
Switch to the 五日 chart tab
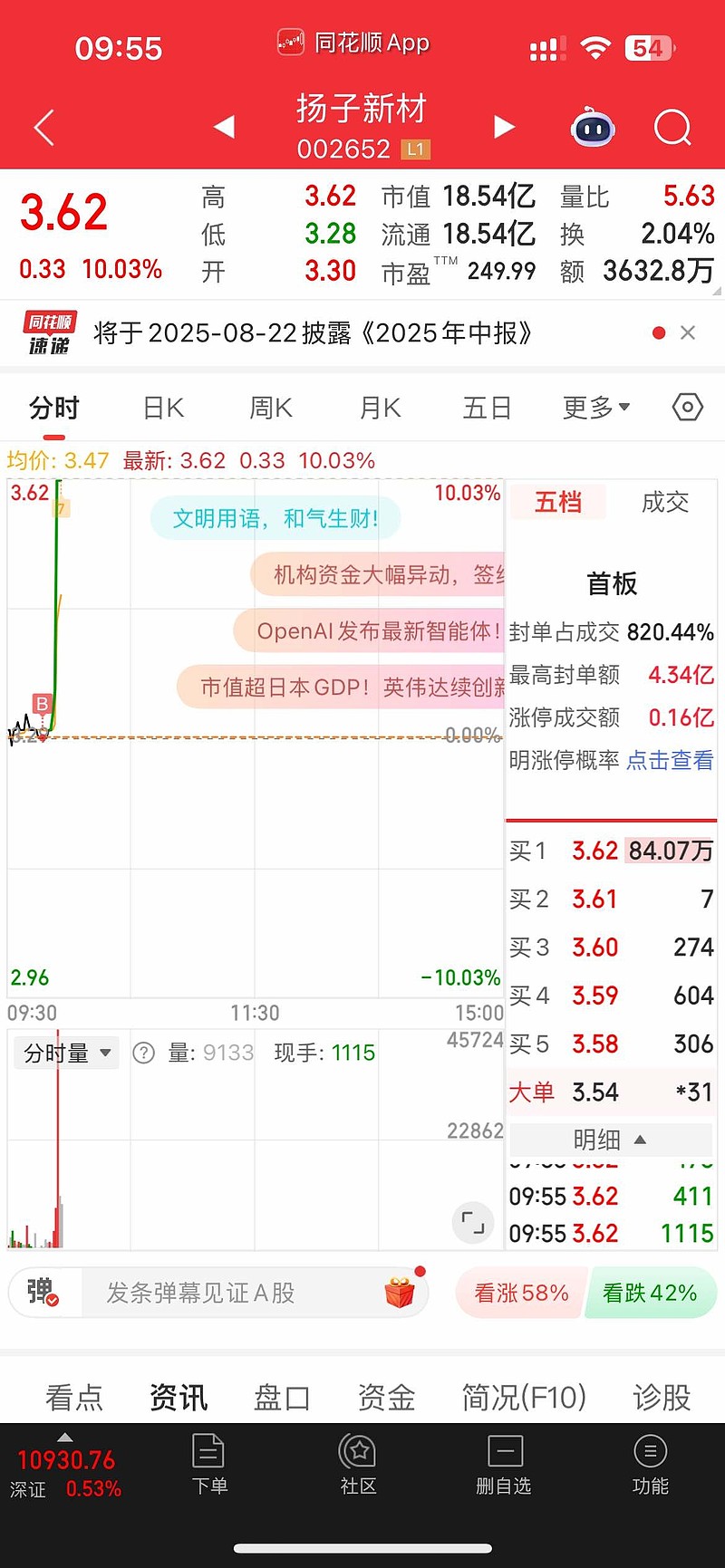pyautogui.click(x=488, y=408)
